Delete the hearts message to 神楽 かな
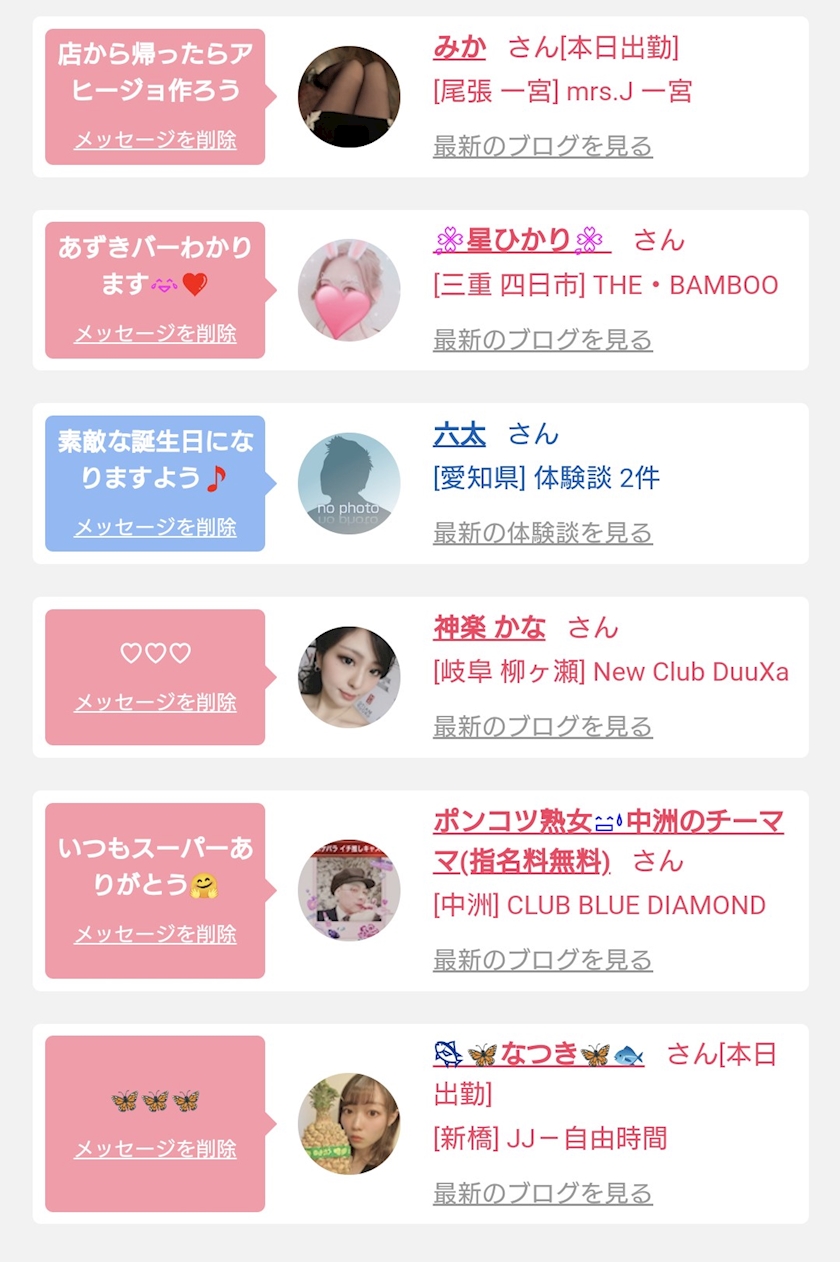The image size is (840, 1262). pyautogui.click(x=155, y=702)
